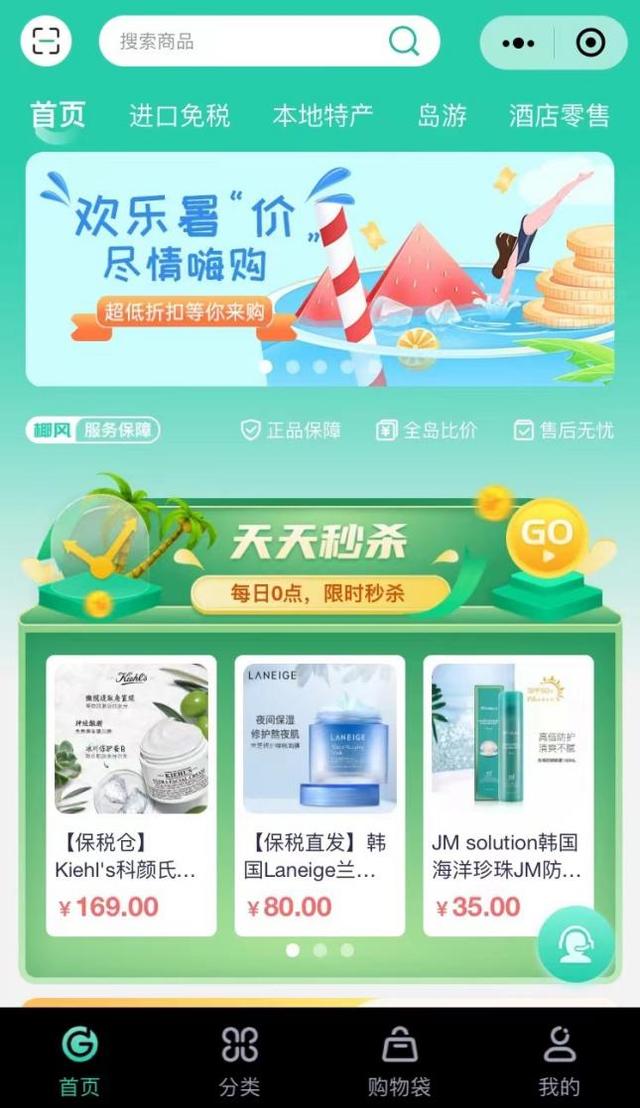Contact customer service via headset button
640x1108 pixels.
pyautogui.click(x=575, y=944)
